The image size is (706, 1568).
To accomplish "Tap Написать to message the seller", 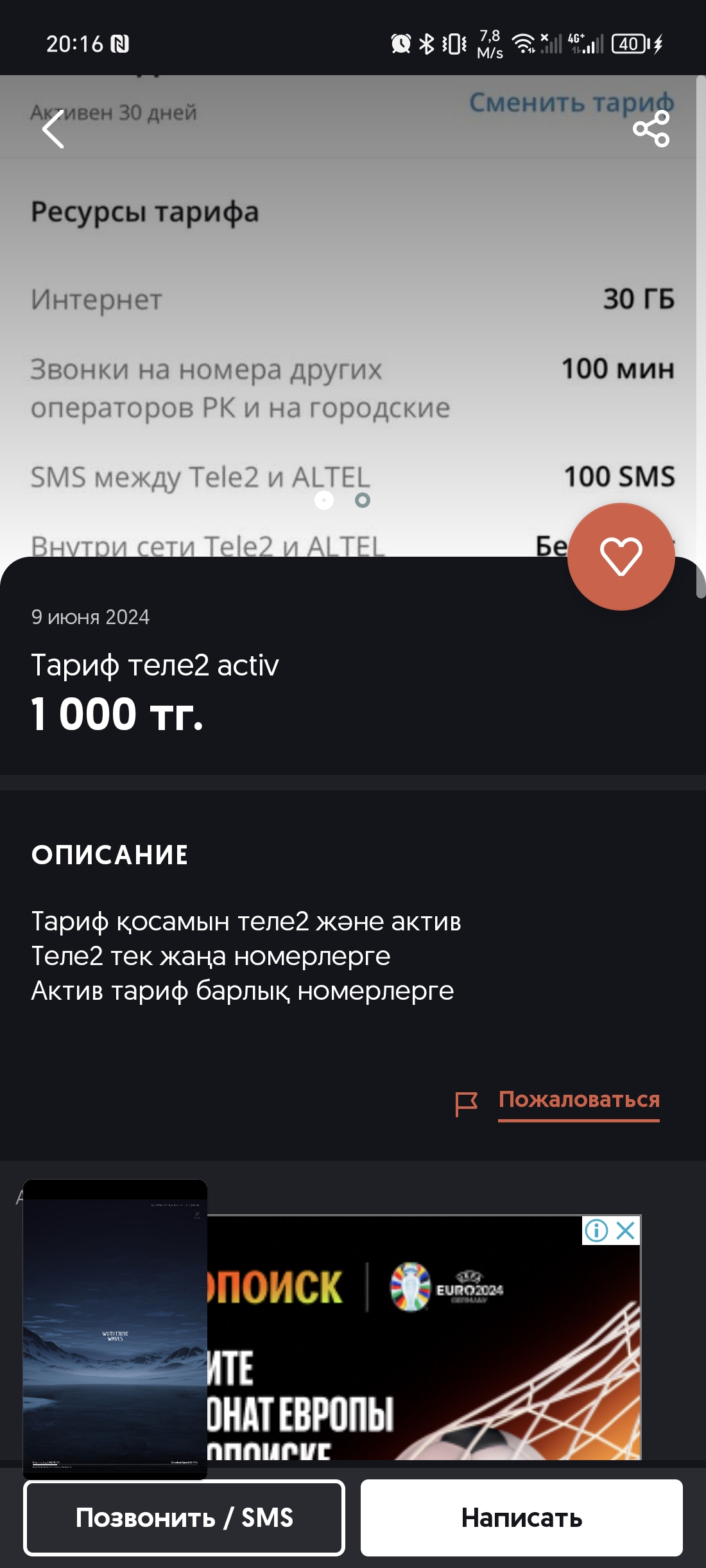I will [521, 1518].
